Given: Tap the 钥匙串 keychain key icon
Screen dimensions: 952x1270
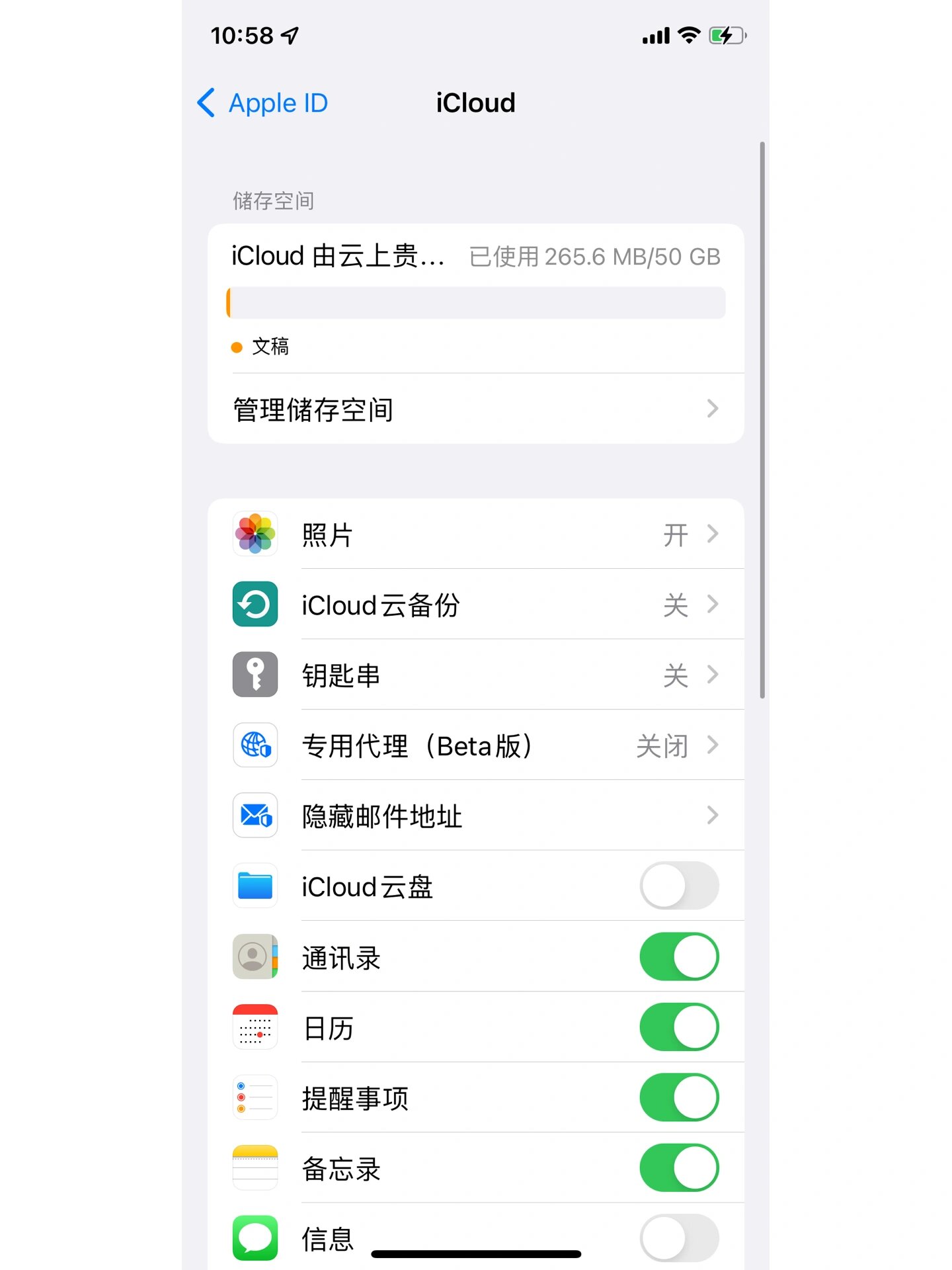Looking at the screenshot, I should coord(255,675).
